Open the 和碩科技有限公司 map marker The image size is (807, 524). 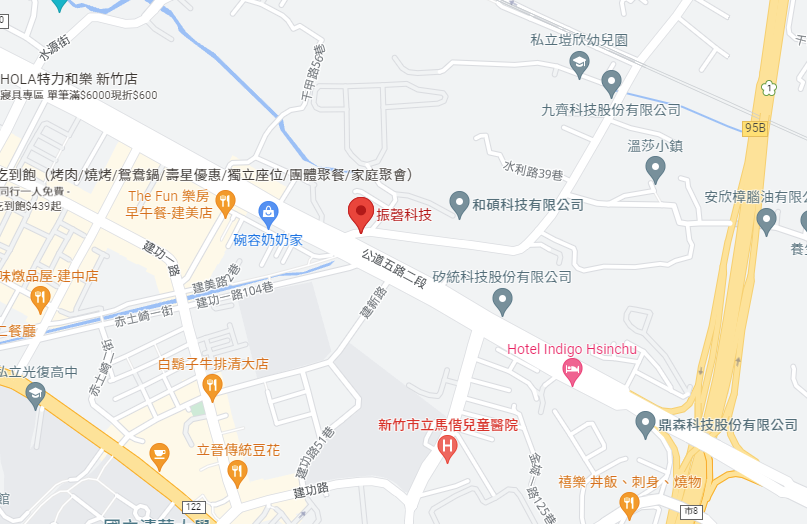click(x=459, y=203)
